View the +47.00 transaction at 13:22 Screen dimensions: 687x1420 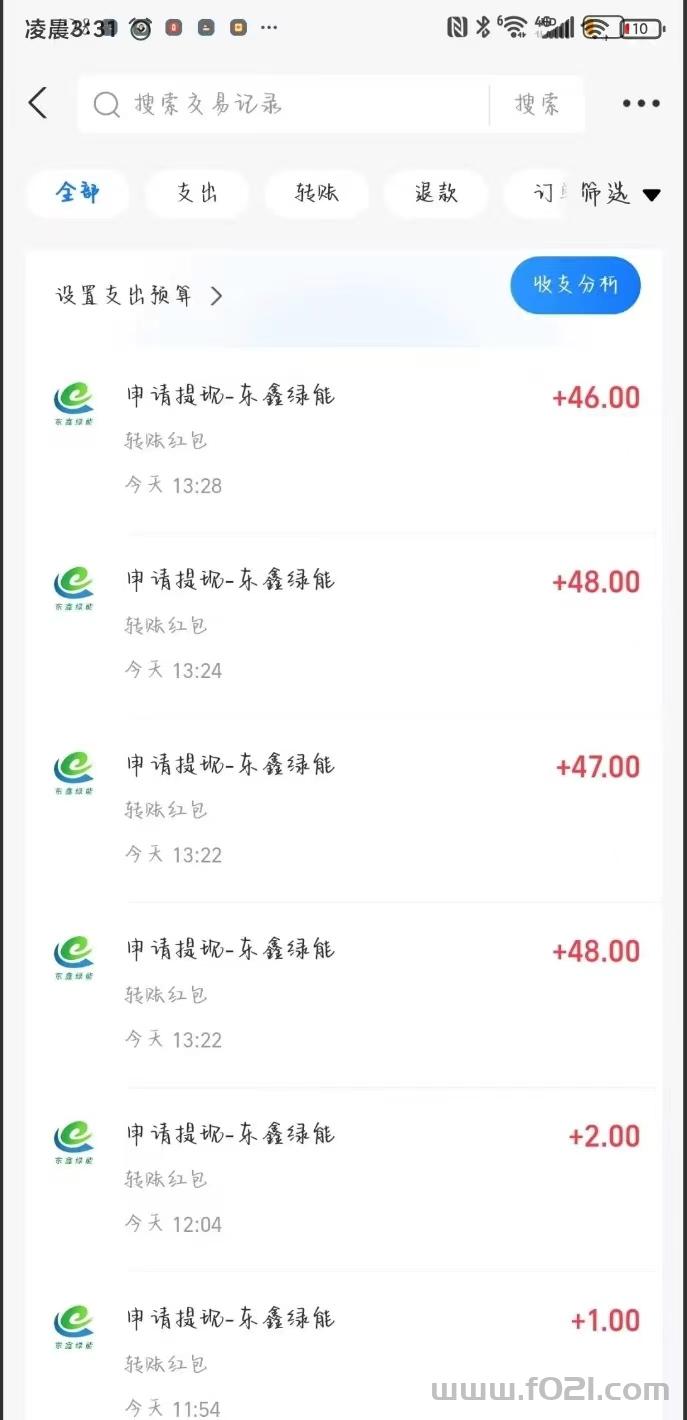click(343, 809)
